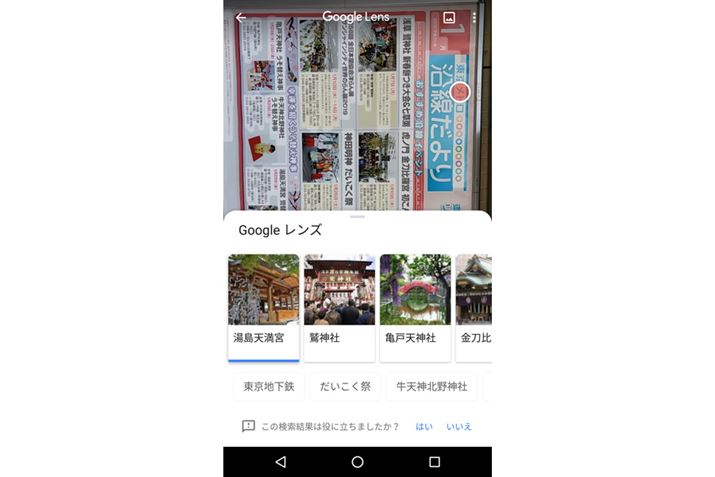Open the 亀戸天神社 result card
This screenshot has height=477, width=715.
(415, 305)
